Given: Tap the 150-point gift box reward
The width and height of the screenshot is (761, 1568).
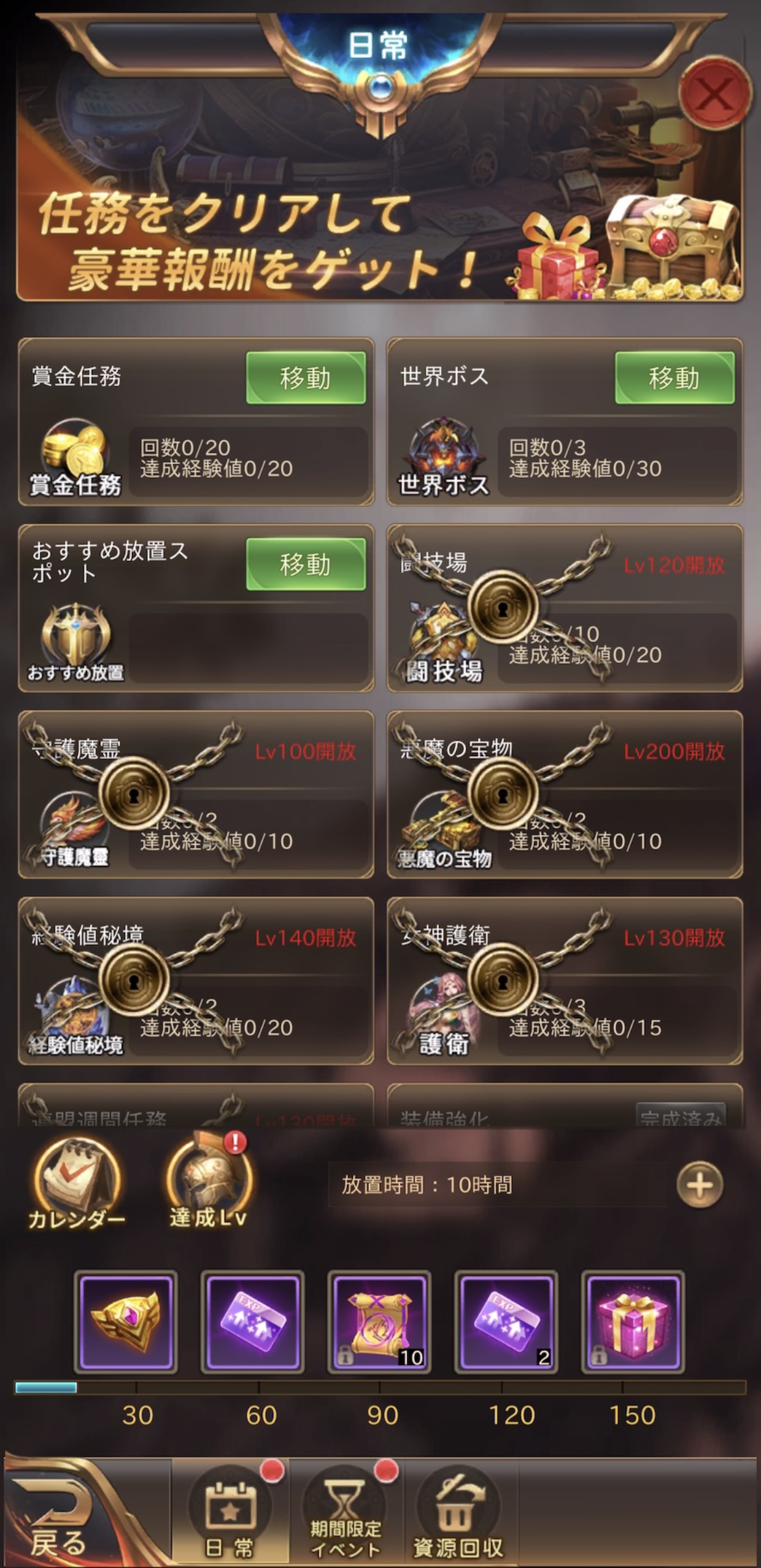Looking at the screenshot, I should (632, 1321).
